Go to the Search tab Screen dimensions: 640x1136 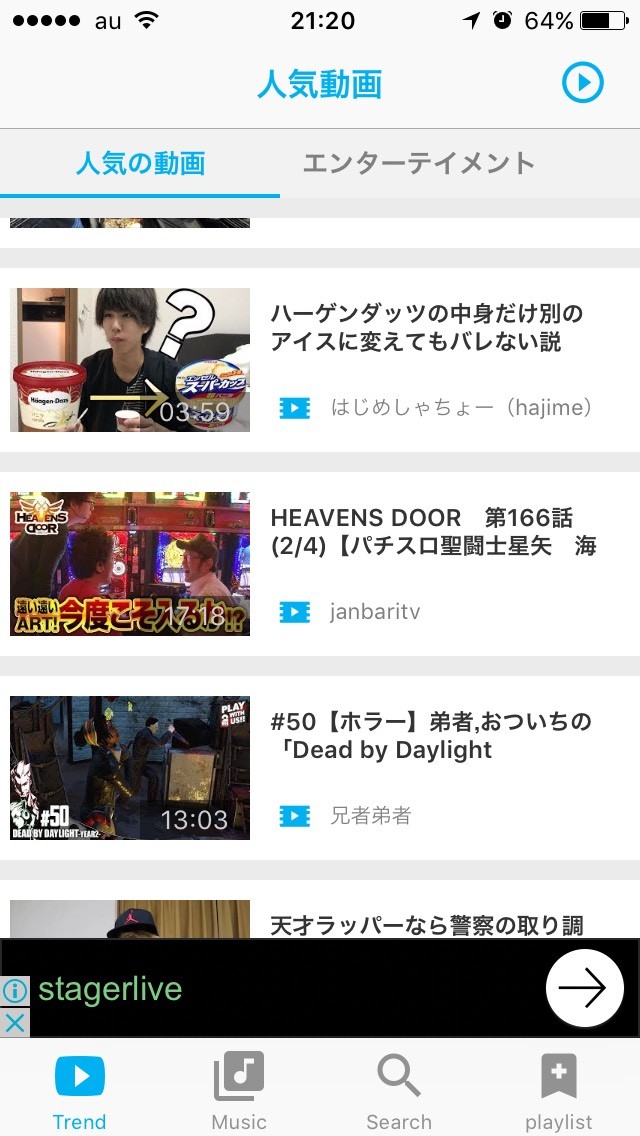[x=398, y=1090]
